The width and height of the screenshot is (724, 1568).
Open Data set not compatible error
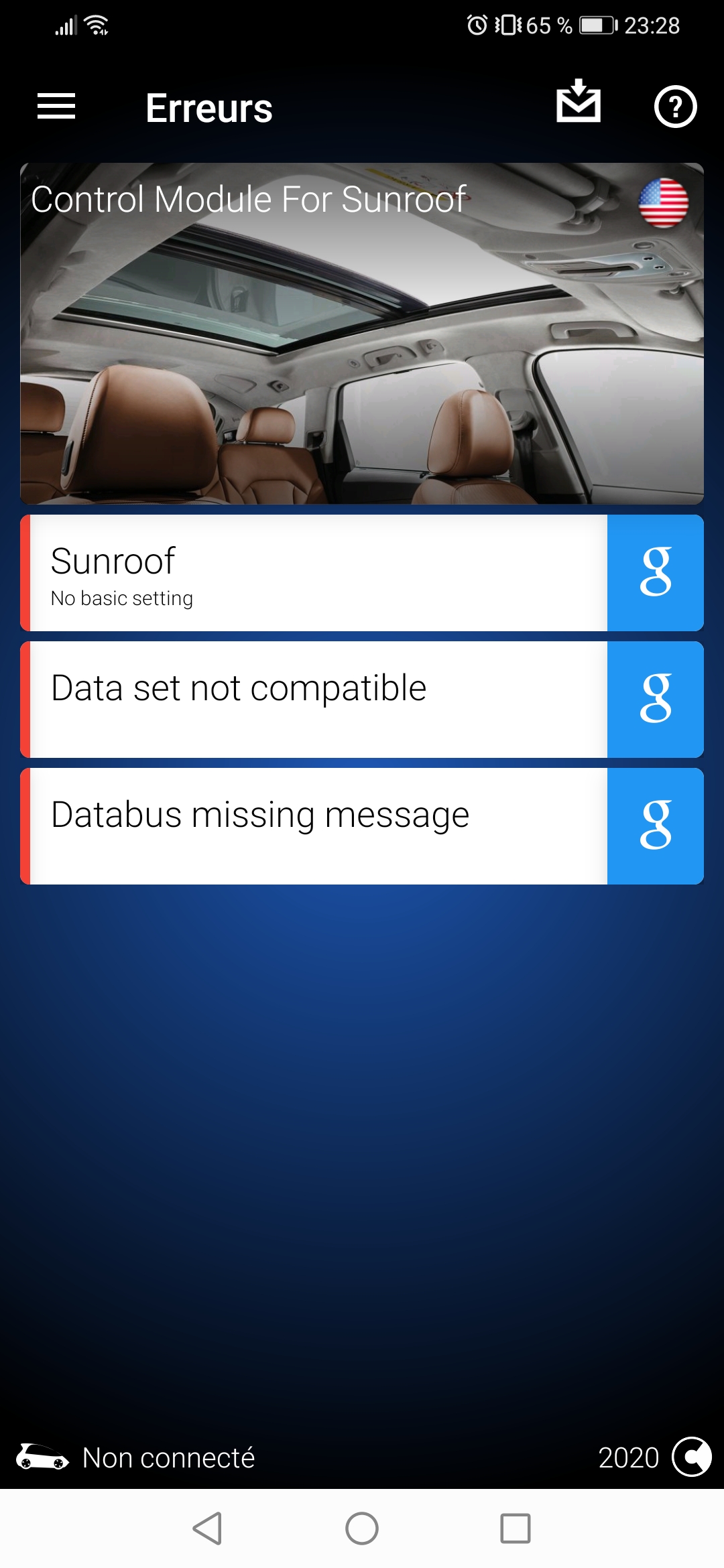(x=315, y=700)
